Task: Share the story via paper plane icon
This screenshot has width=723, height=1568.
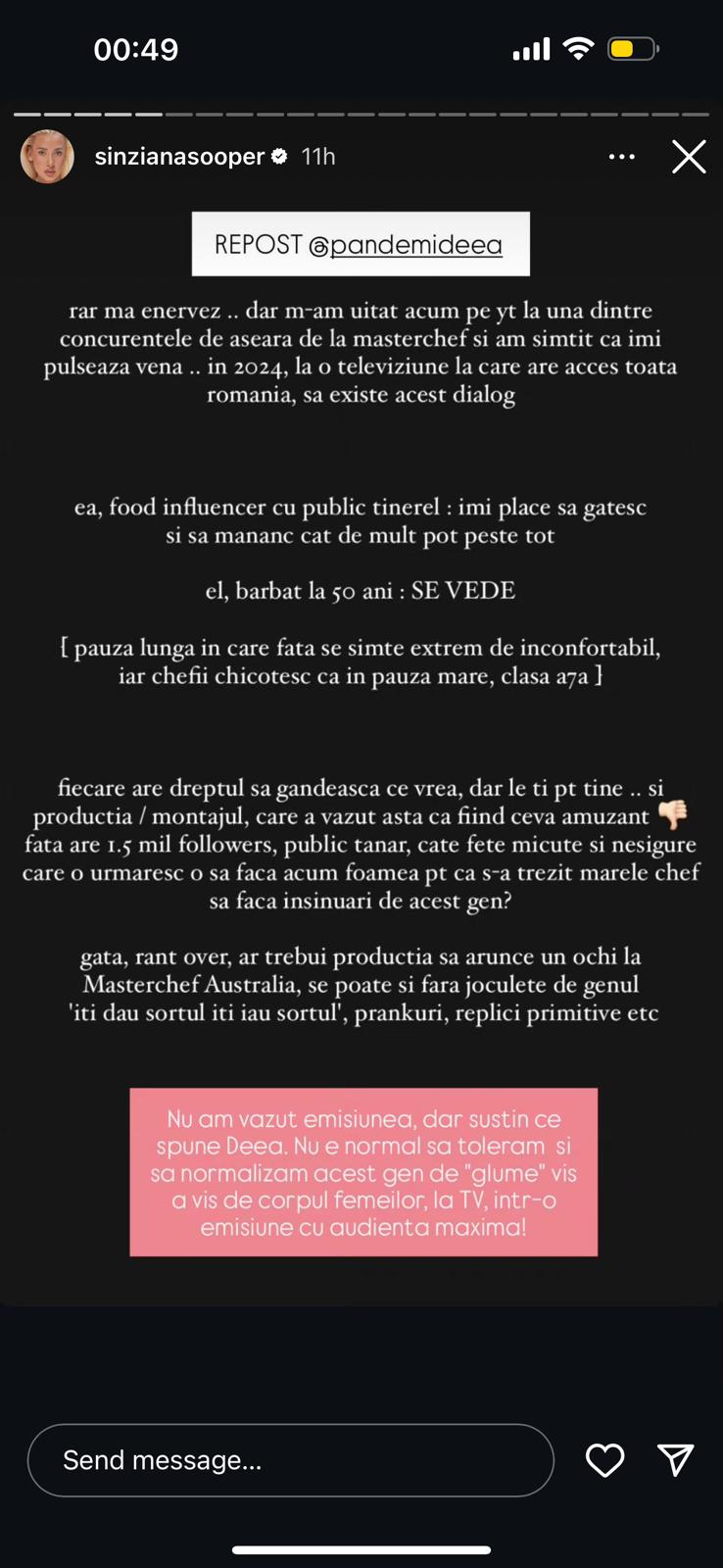Action: (676, 1460)
